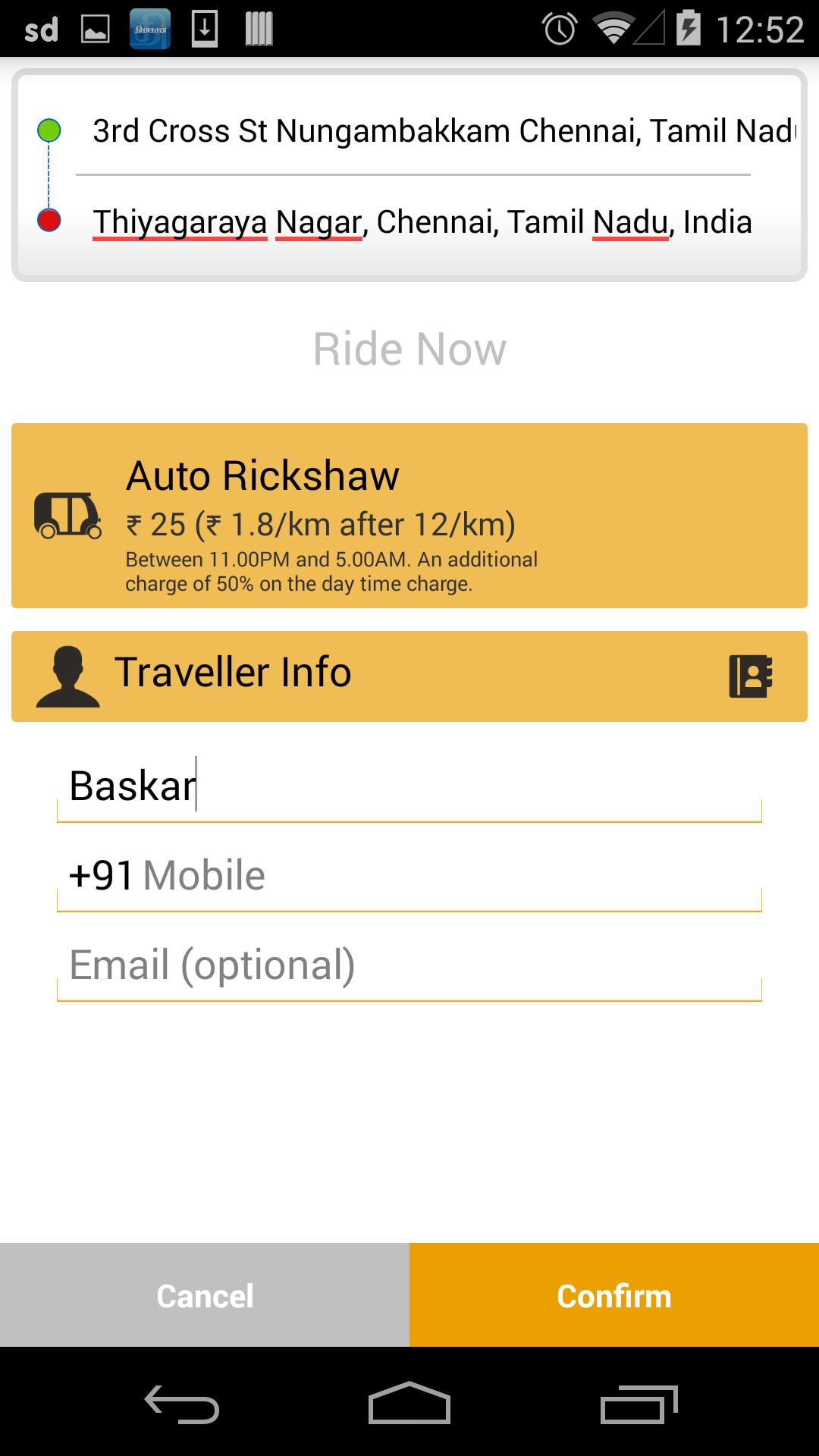Edit the Thiyagaraya Nagar destination field
Screen dimensions: 819x1456
422,222
